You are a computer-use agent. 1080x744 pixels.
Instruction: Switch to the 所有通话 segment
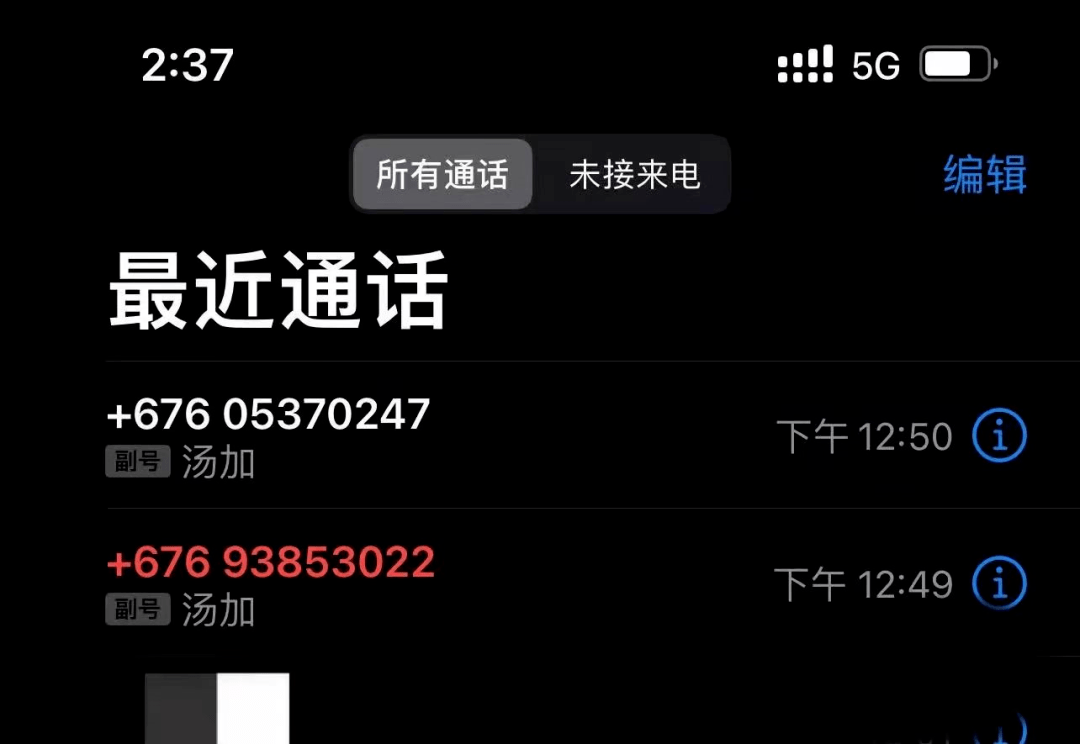coord(442,175)
